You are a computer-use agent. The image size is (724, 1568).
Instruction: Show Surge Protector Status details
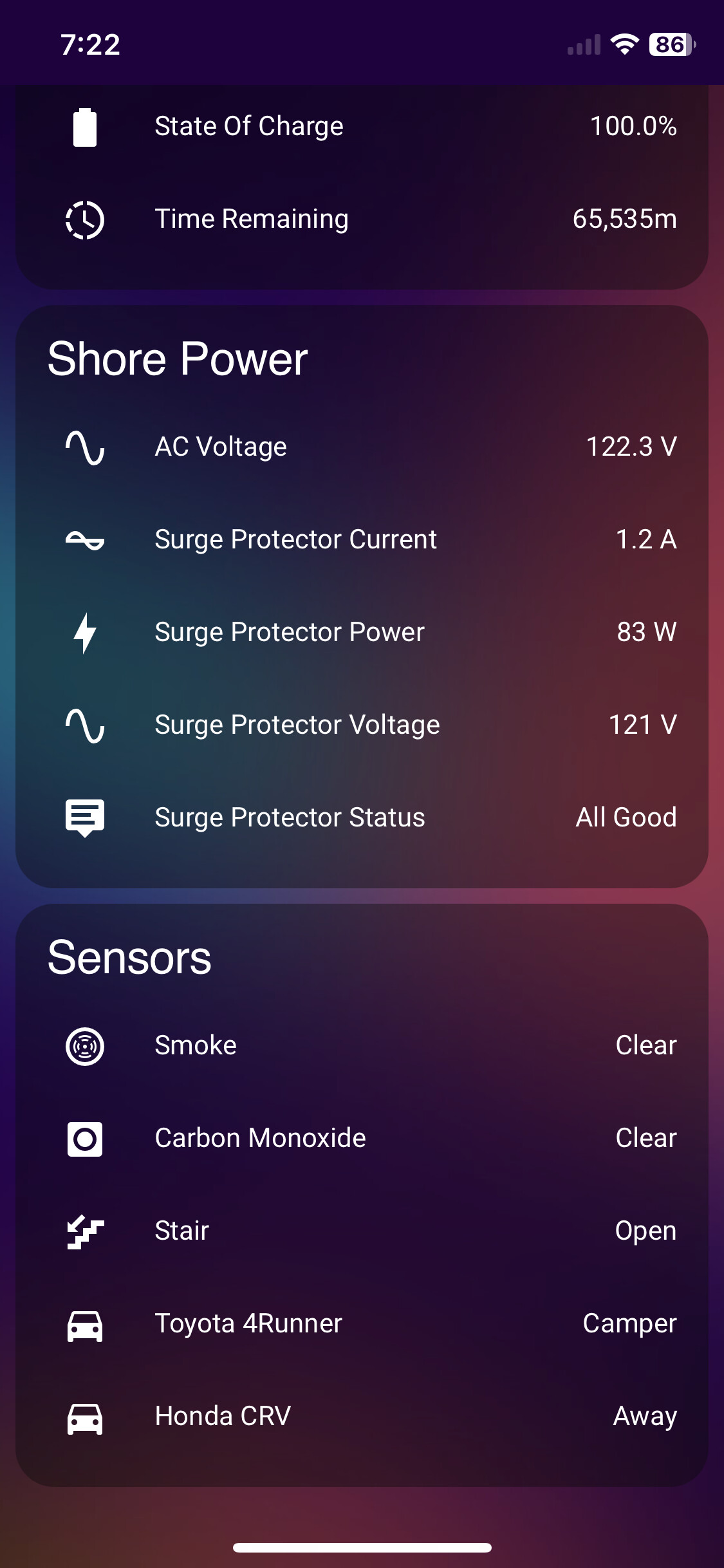click(x=362, y=817)
